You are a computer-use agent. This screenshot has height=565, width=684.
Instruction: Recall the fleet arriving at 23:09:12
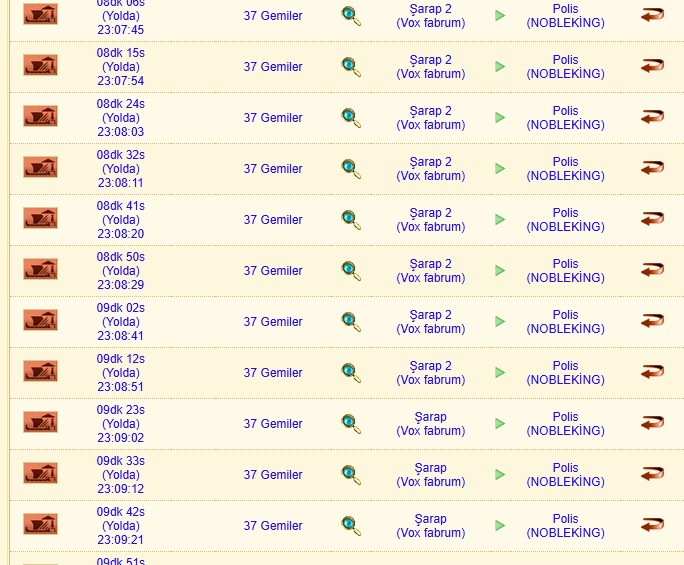click(653, 474)
